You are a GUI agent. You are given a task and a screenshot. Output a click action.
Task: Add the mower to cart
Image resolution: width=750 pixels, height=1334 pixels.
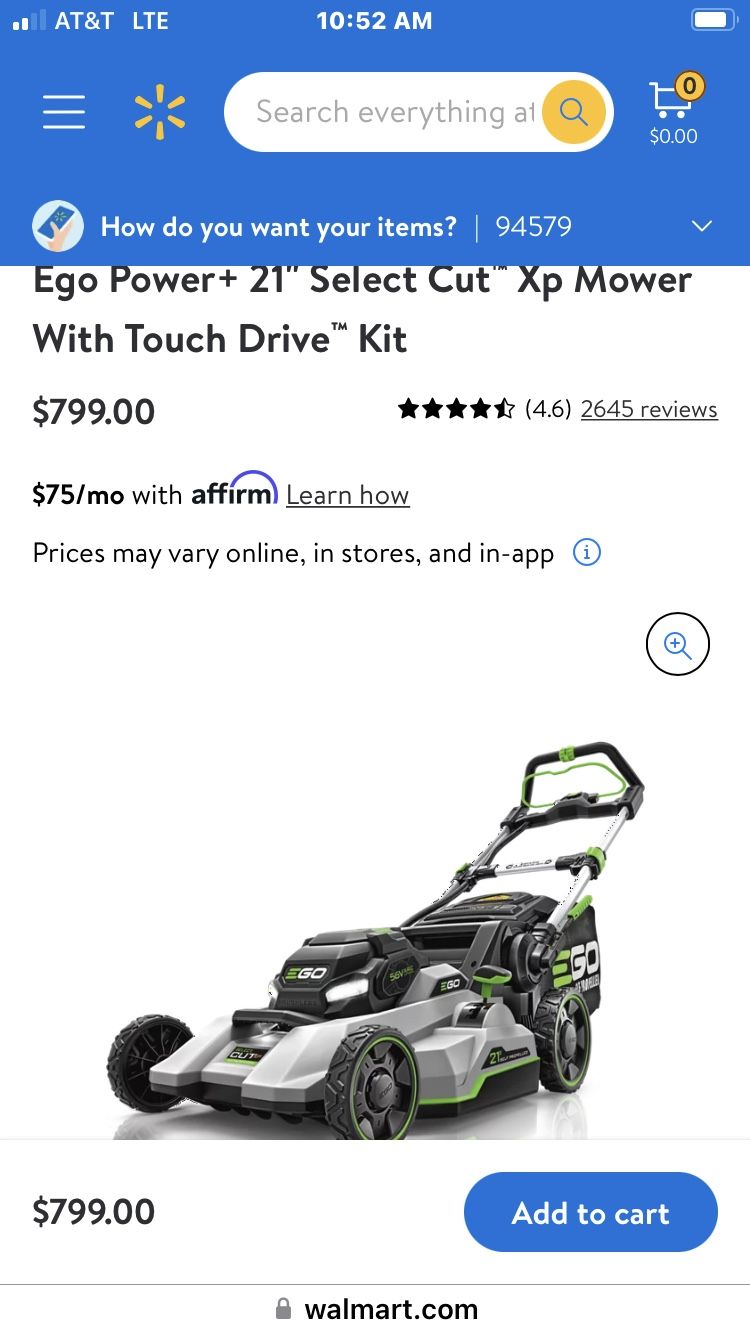[590, 1212]
